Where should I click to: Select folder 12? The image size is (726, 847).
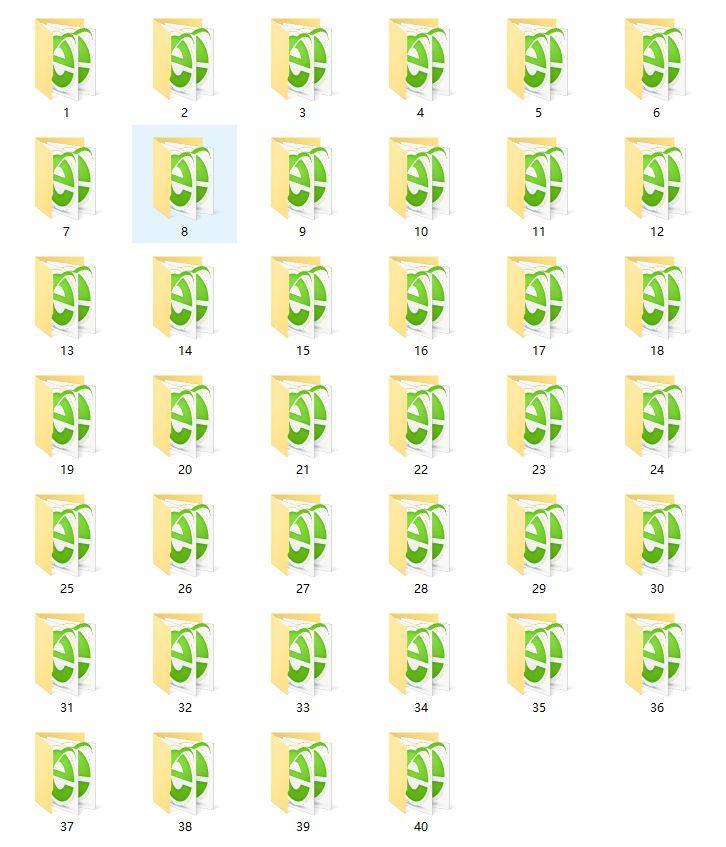point(656,179)
